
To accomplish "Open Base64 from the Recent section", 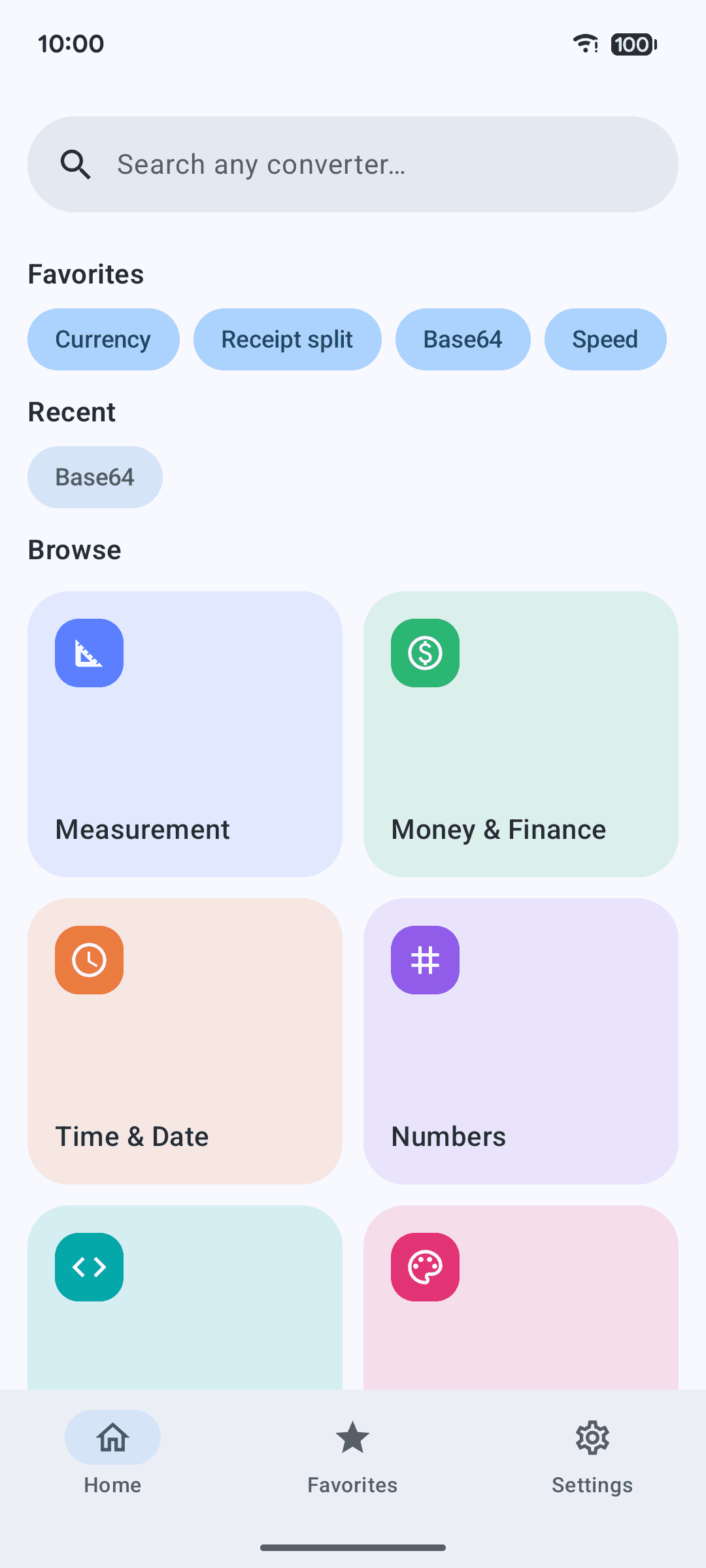I will (x=95, y=477).
